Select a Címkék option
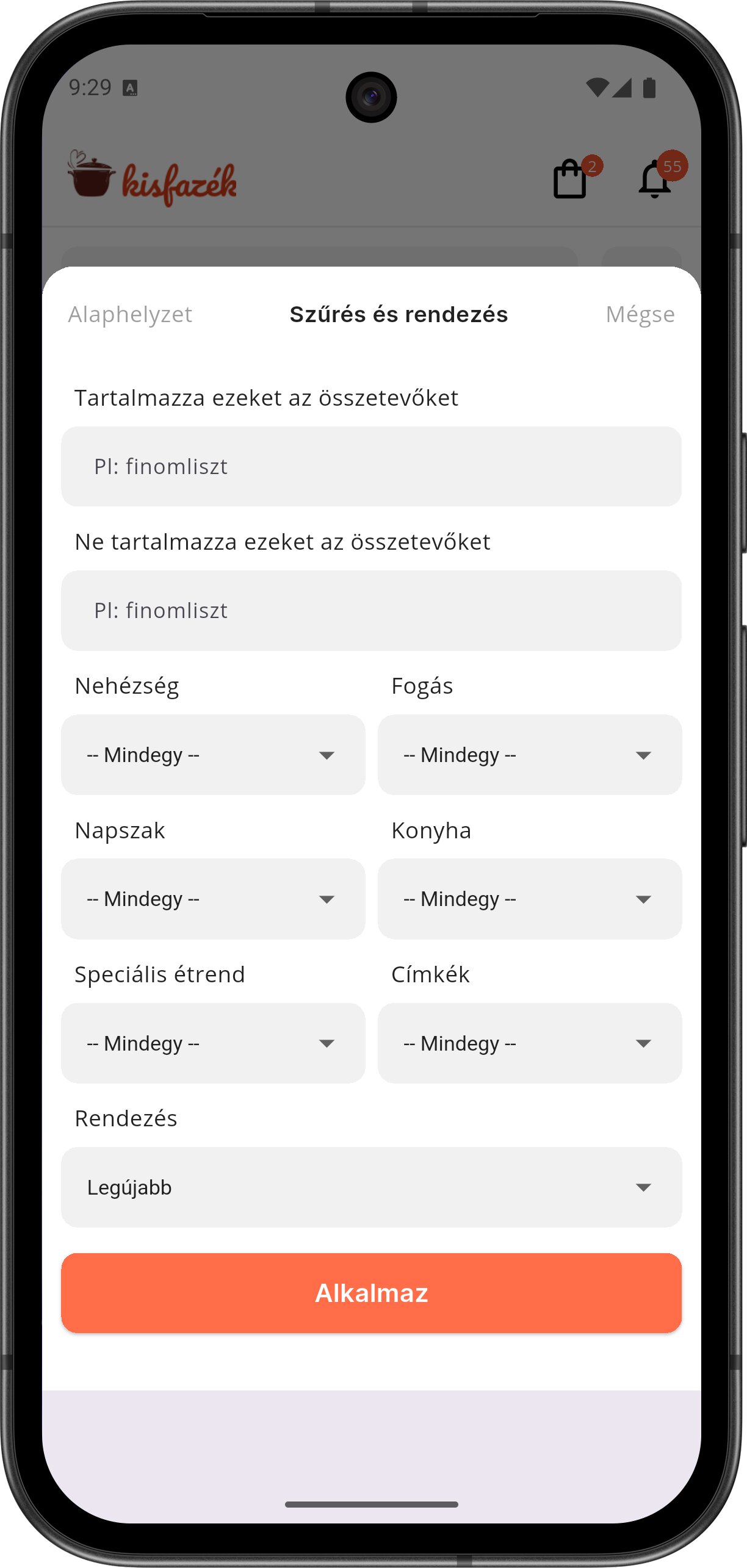This screenshot has height=1568, width=747. coord(530,1043)
